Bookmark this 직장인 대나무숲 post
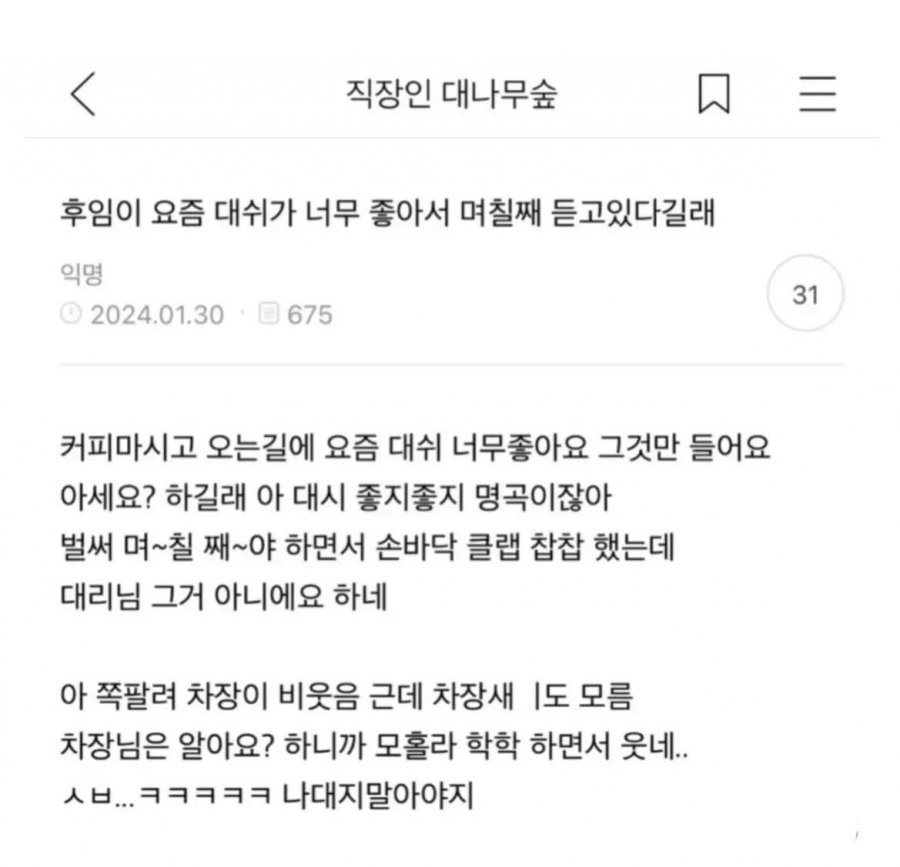This screenshot has width=900, height=867. click(713, 94)
